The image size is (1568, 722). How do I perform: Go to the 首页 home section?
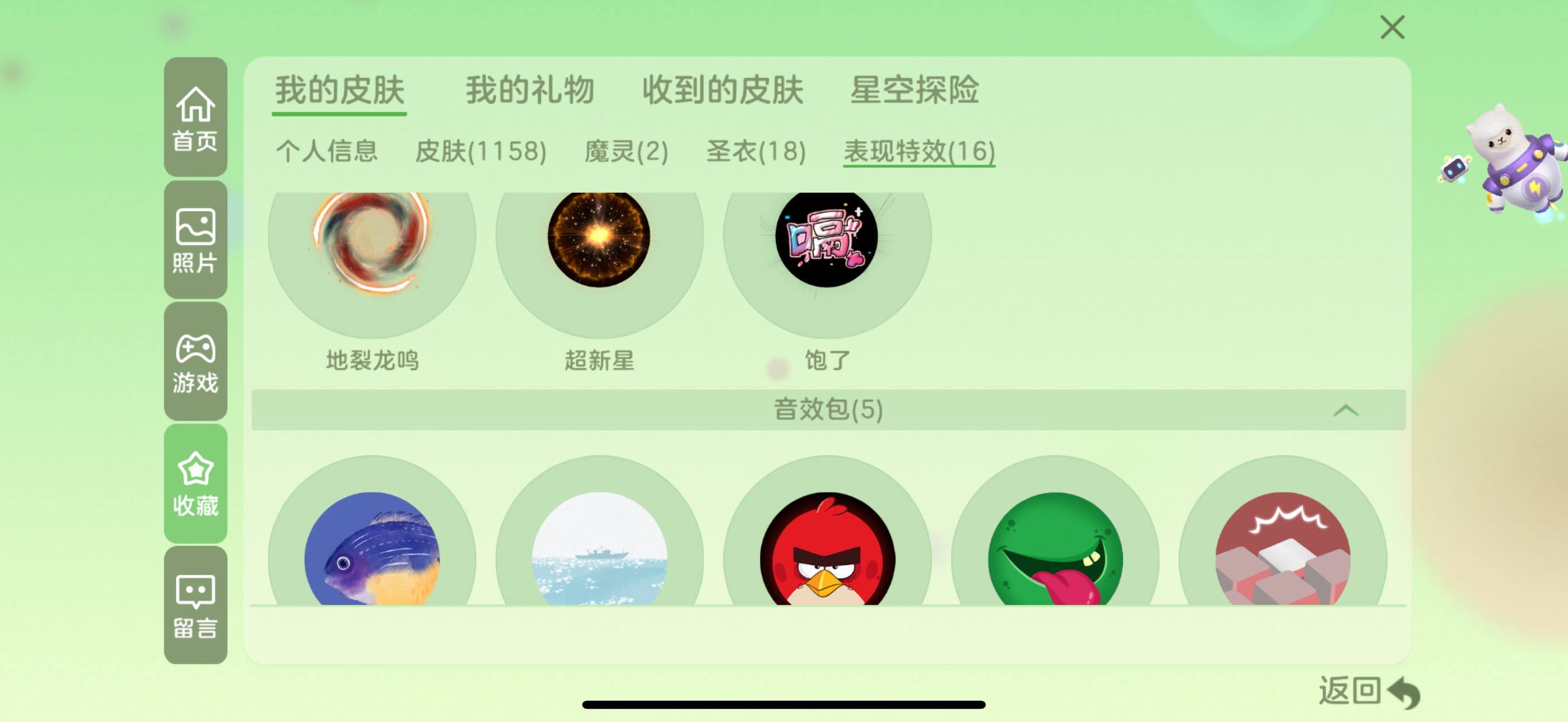pyautogui.click(x=195, y=118)
